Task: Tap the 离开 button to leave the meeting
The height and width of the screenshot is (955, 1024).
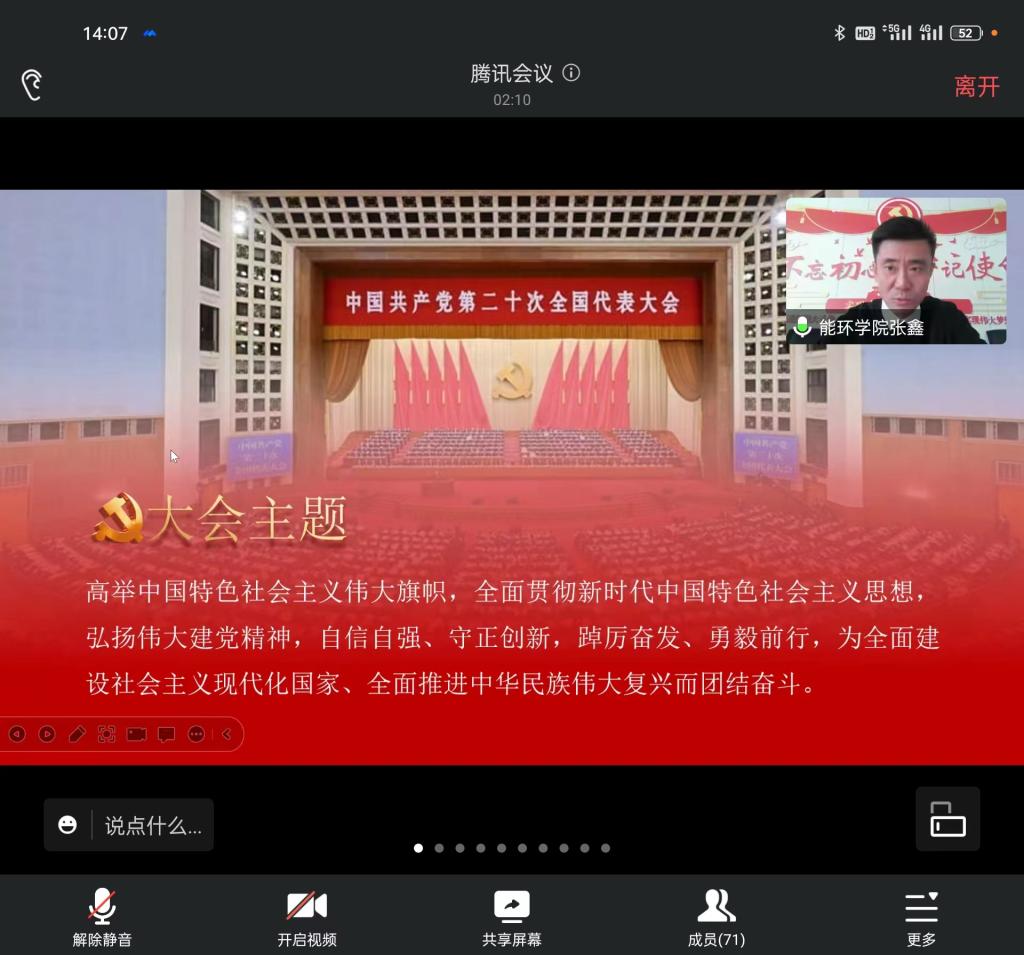Action: click(x=976, y=87)
